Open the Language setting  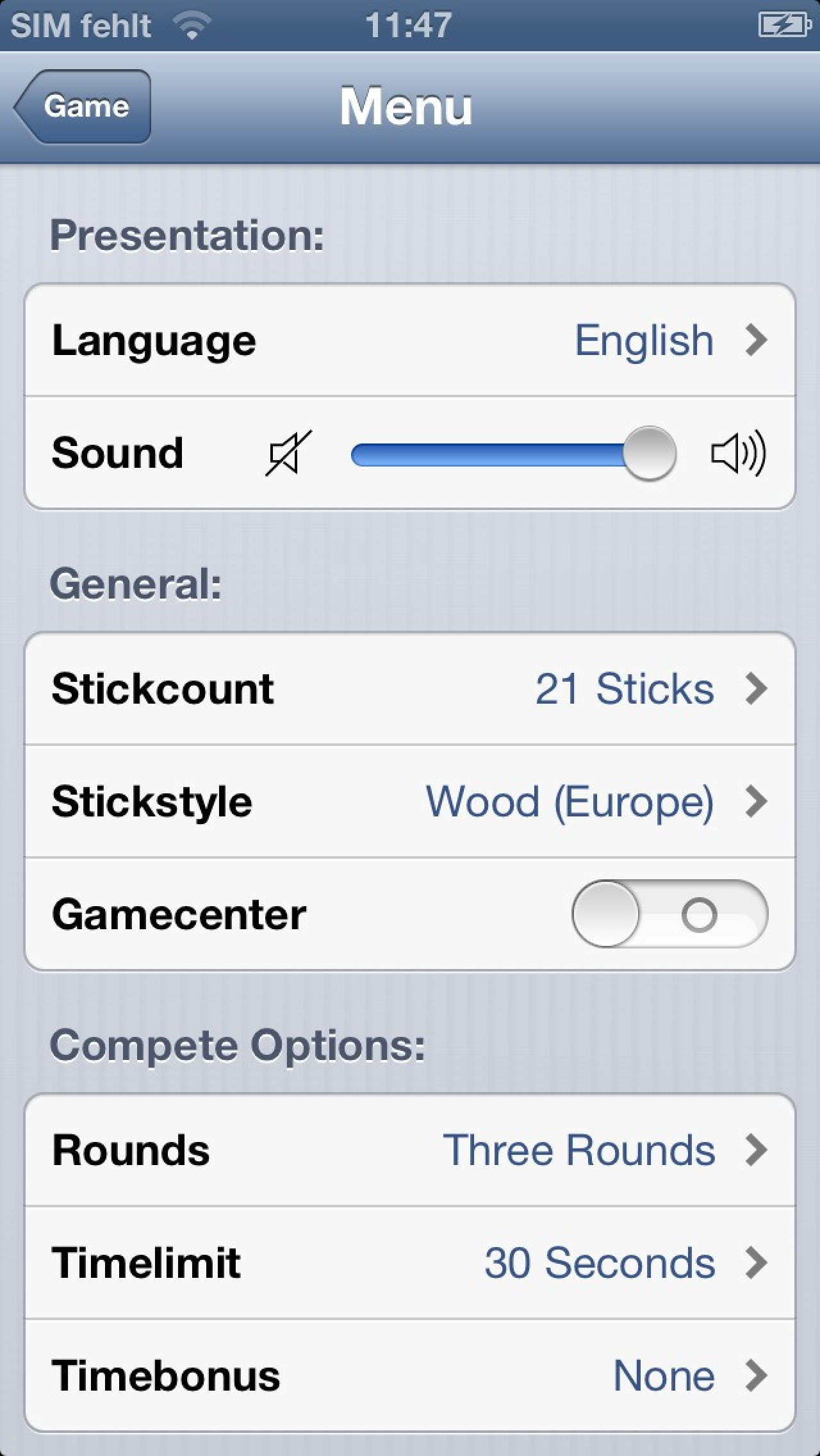[410, 340]
